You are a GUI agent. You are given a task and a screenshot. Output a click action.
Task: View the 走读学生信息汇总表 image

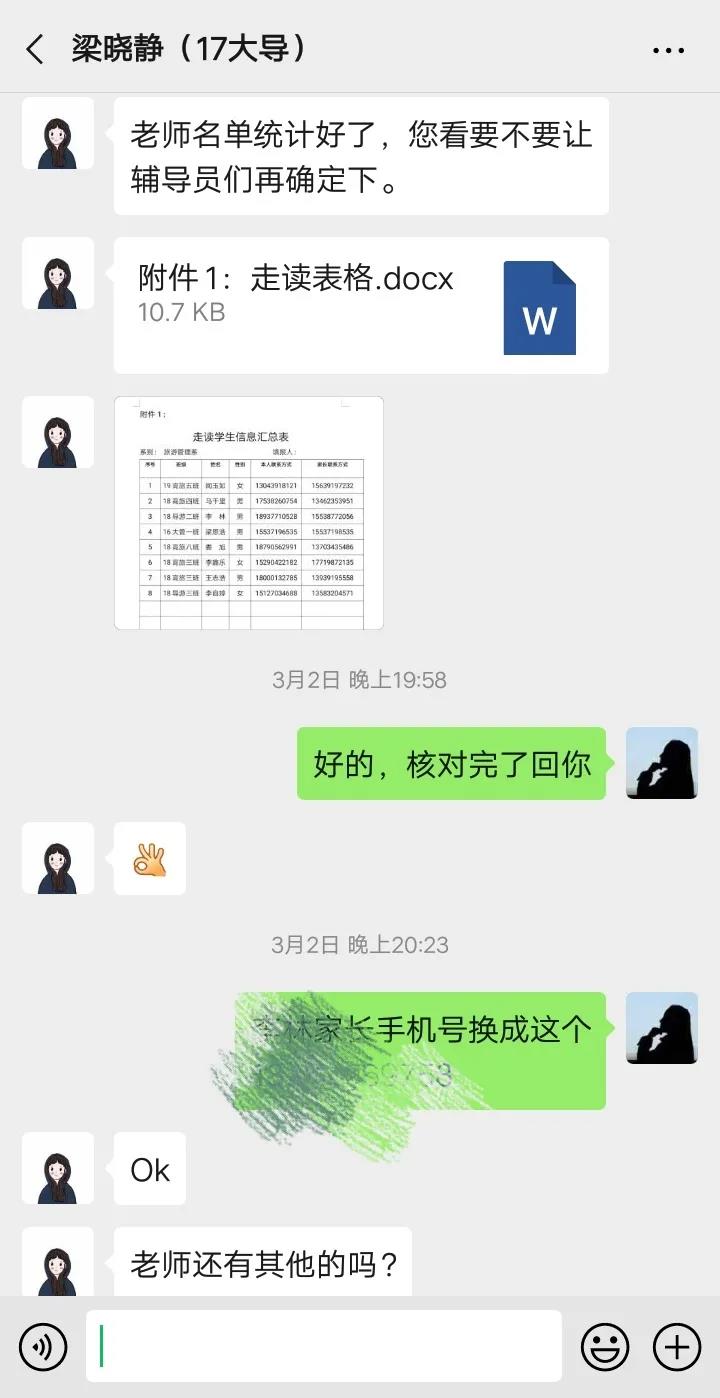(249, 513)
